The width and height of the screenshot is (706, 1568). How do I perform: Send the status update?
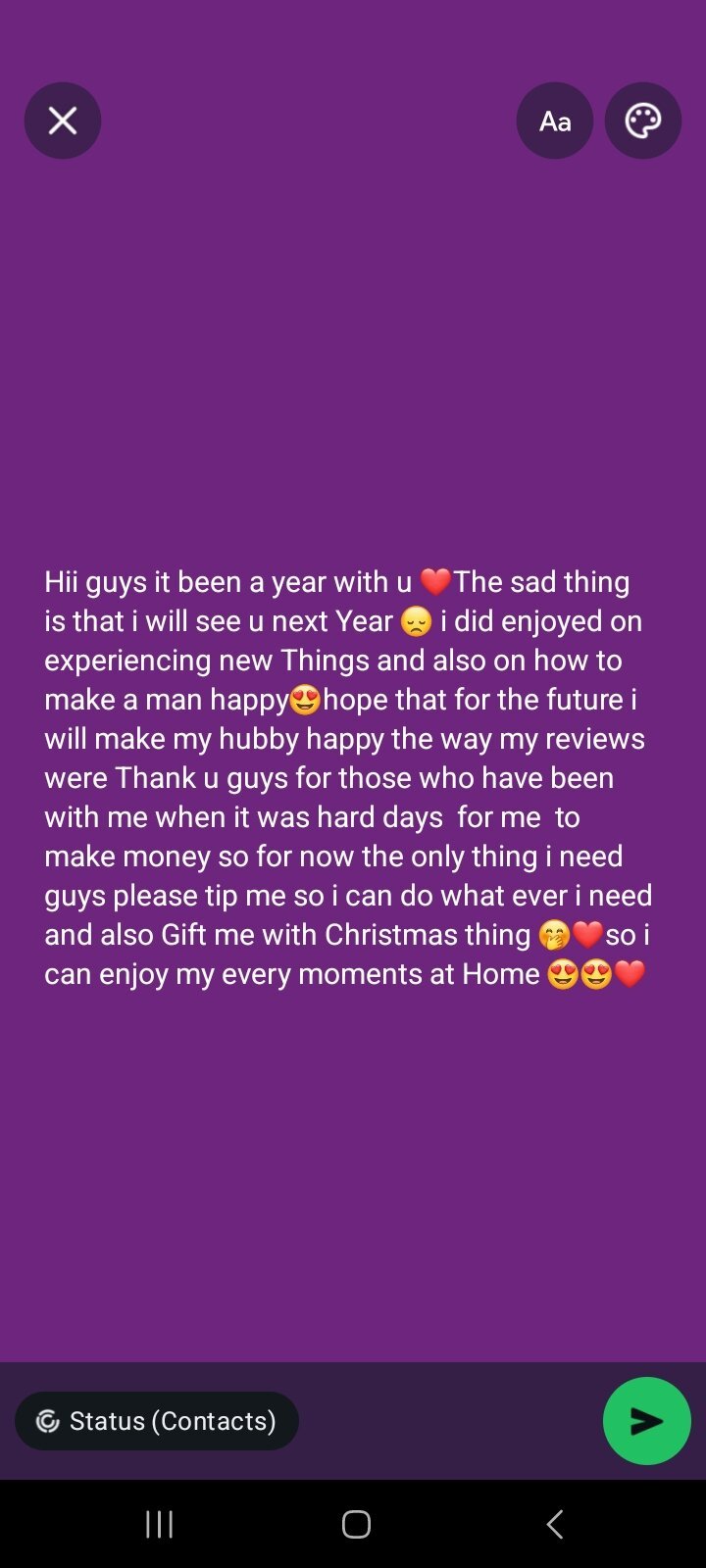coord(646,1421)
